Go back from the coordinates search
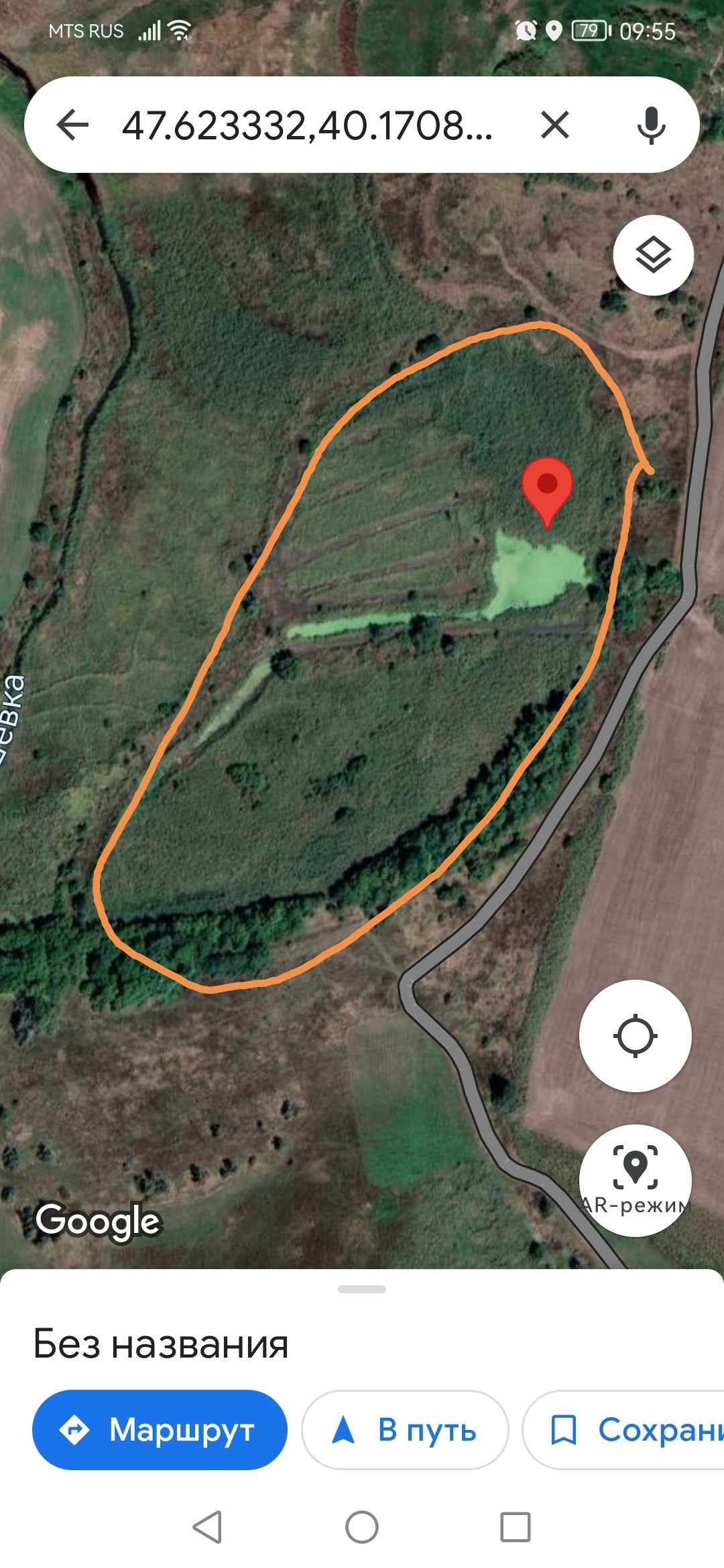The image size is (724, 1568). (73, 125)
